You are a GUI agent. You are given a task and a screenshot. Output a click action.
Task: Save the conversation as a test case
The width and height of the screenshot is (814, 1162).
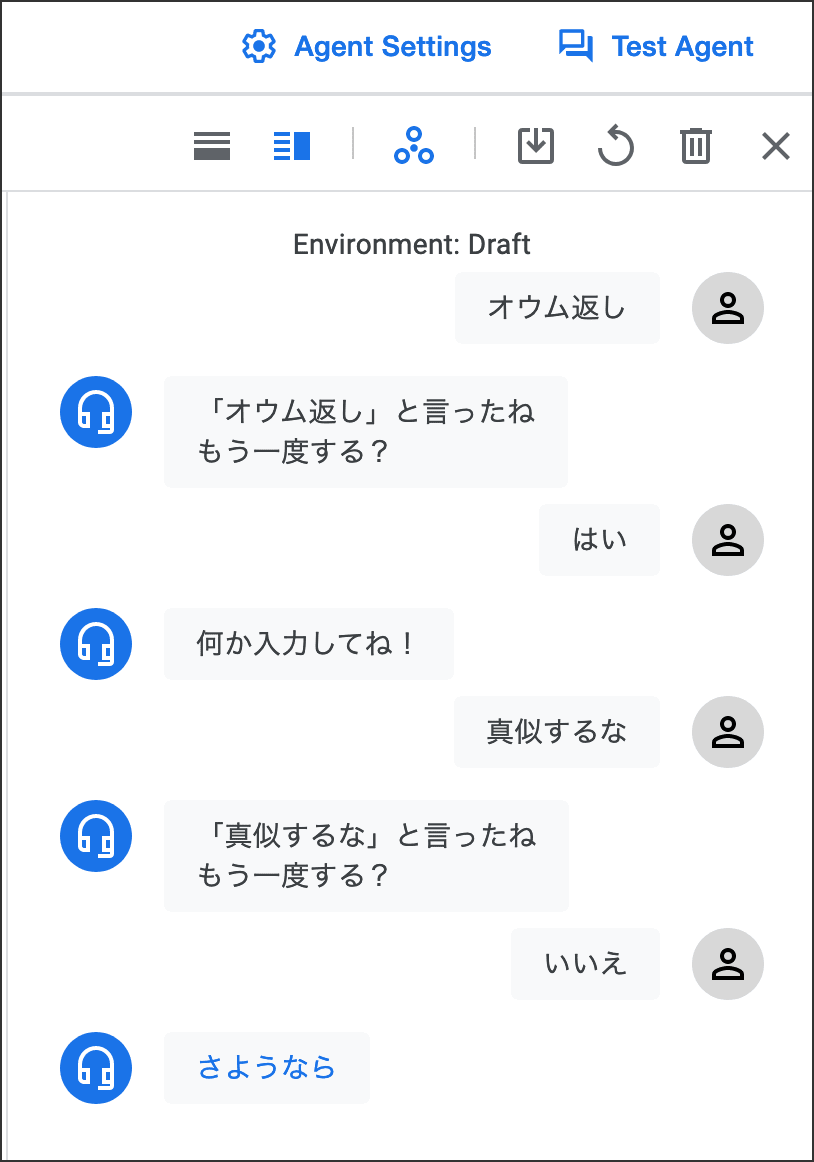click(536, 146)
